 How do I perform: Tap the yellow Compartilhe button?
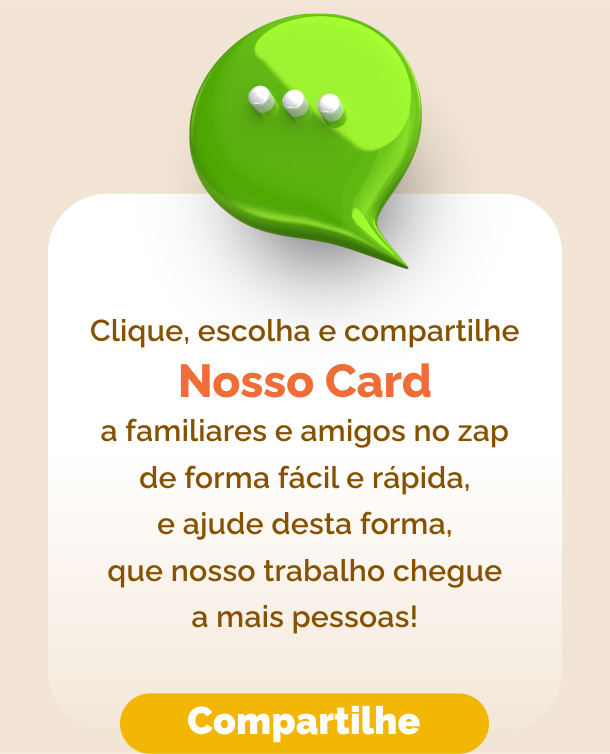click(x=304, y=721)
